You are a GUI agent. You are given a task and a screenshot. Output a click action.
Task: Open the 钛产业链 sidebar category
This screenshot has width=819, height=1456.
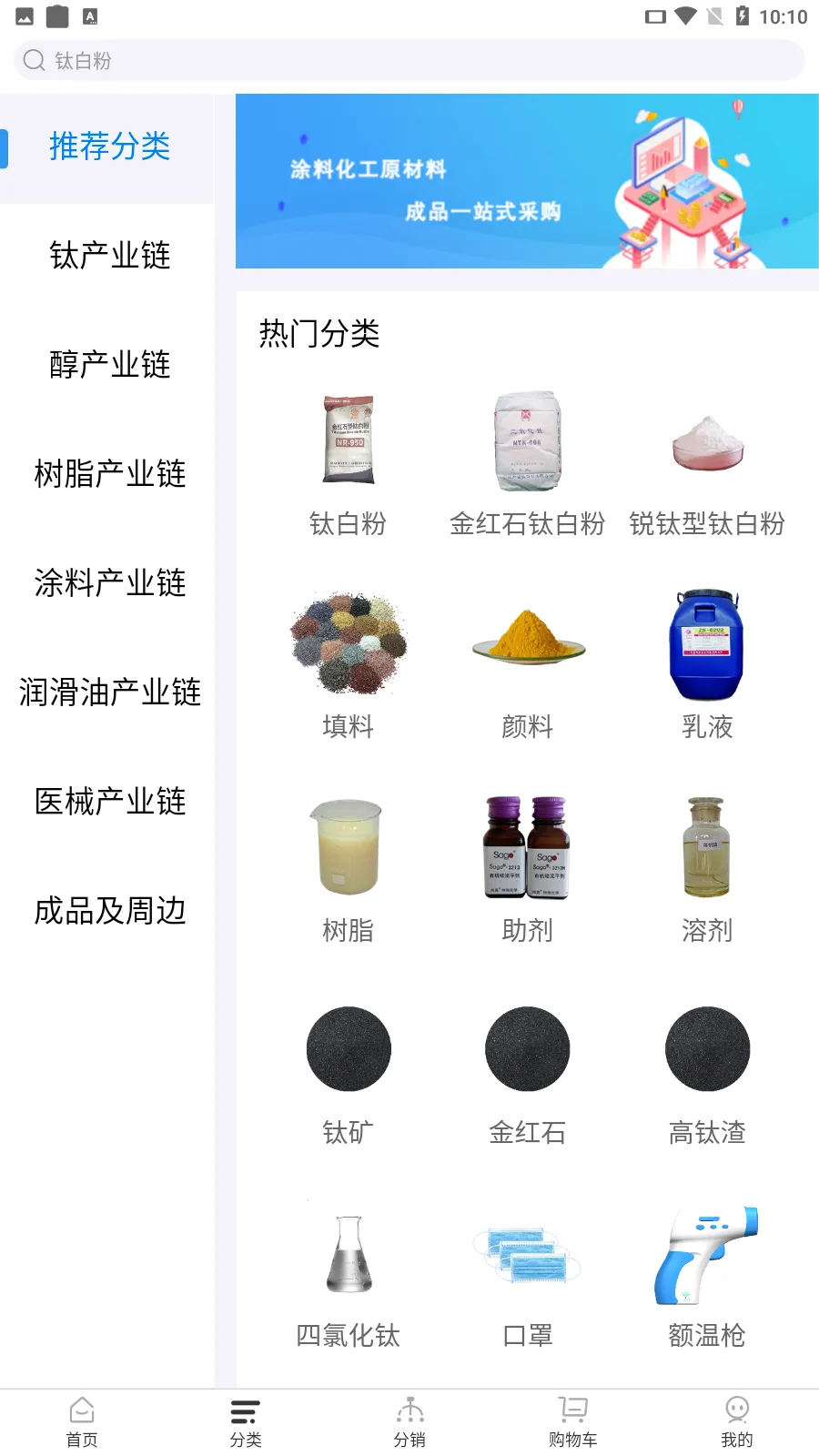click(x=109, y=256)
